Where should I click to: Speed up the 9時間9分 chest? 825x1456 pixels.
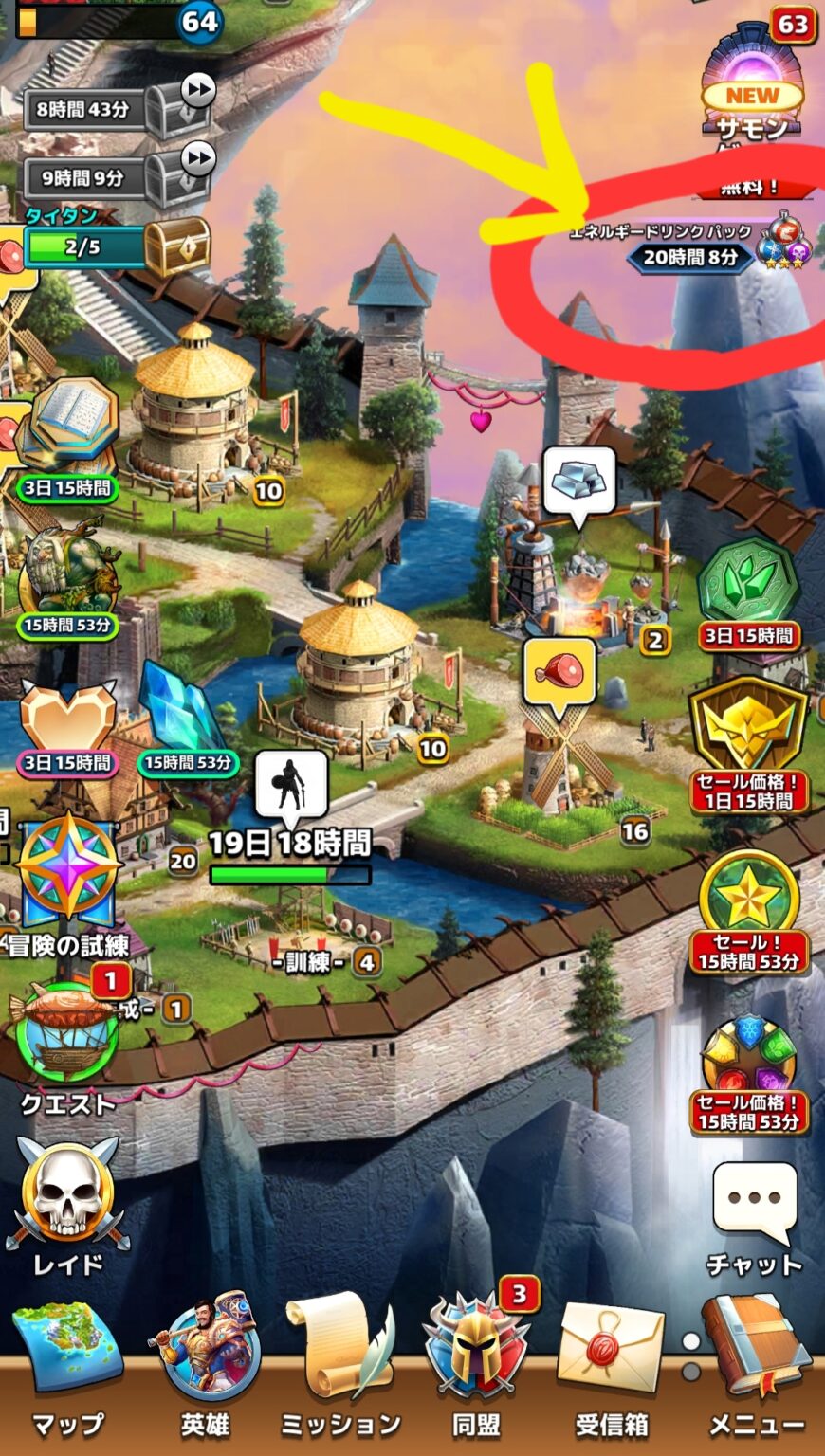[x=196, y=160]
